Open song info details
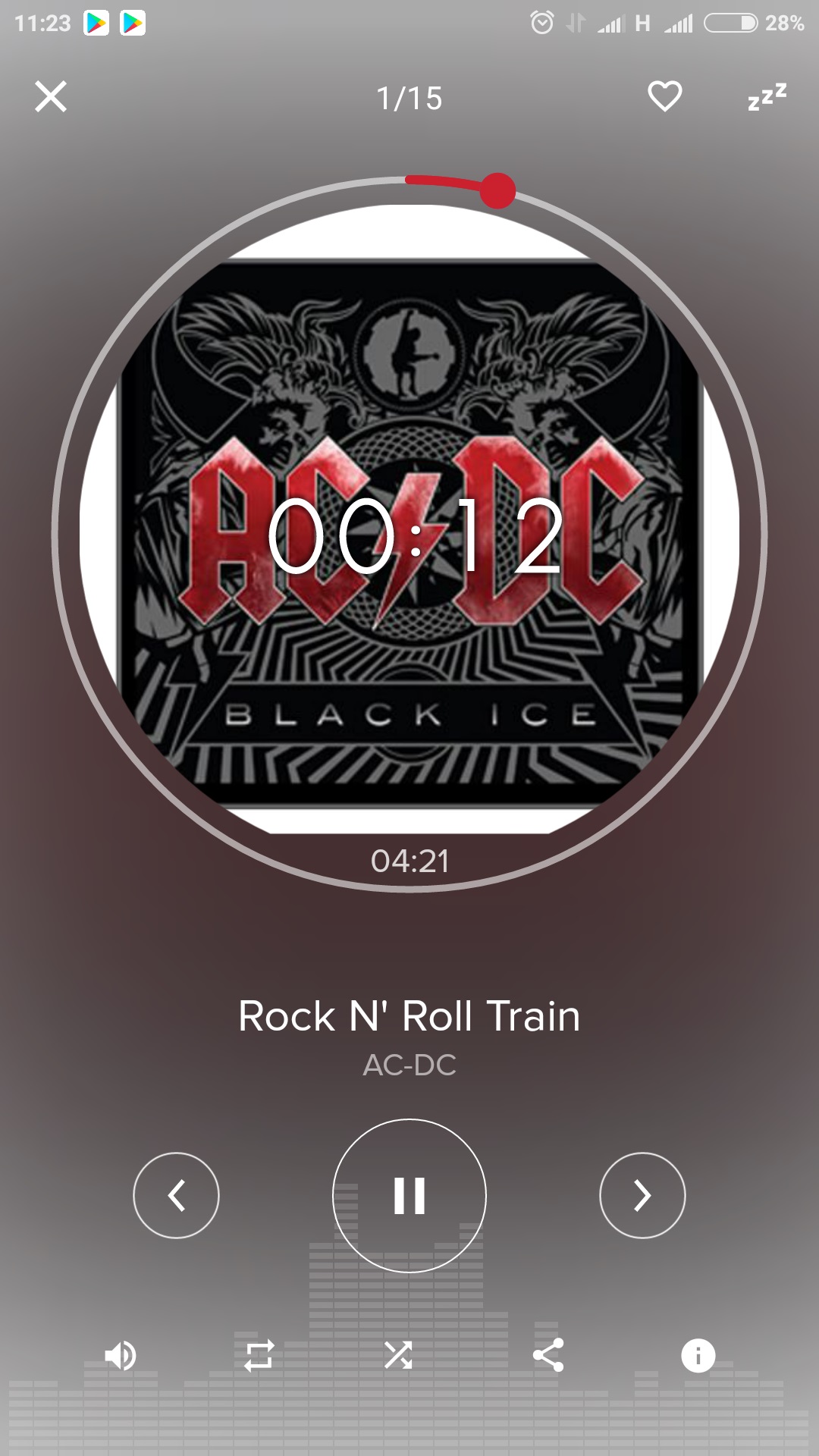Image resolution: width=819 pixels, height=1456 pixels. (698, 1355)
